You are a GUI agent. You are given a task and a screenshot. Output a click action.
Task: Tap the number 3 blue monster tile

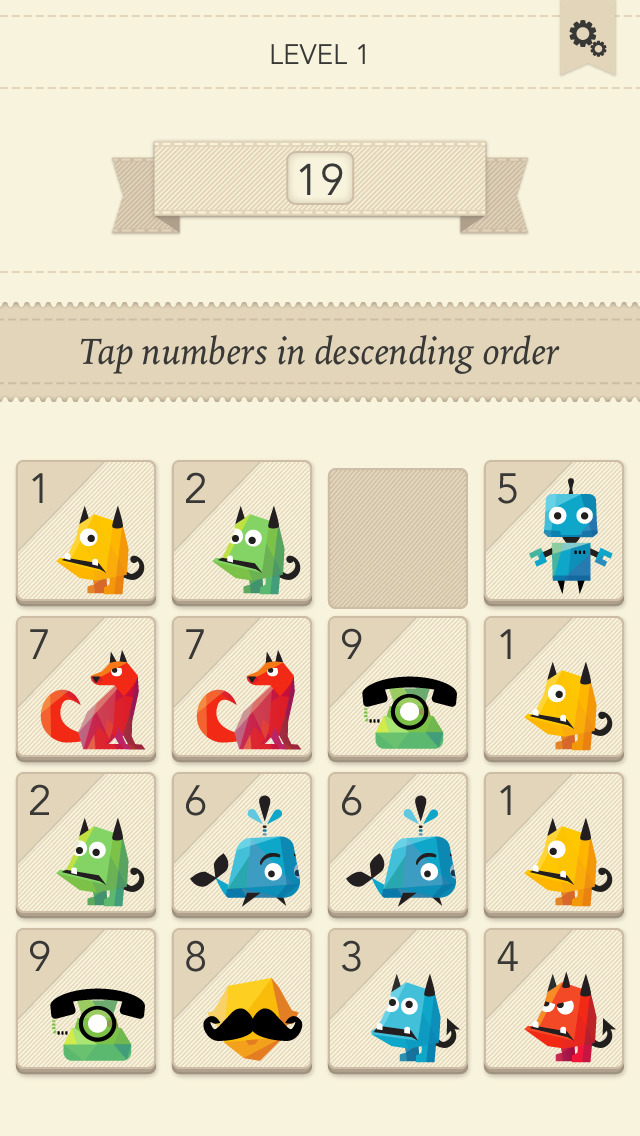click(x=398, y=1001)
